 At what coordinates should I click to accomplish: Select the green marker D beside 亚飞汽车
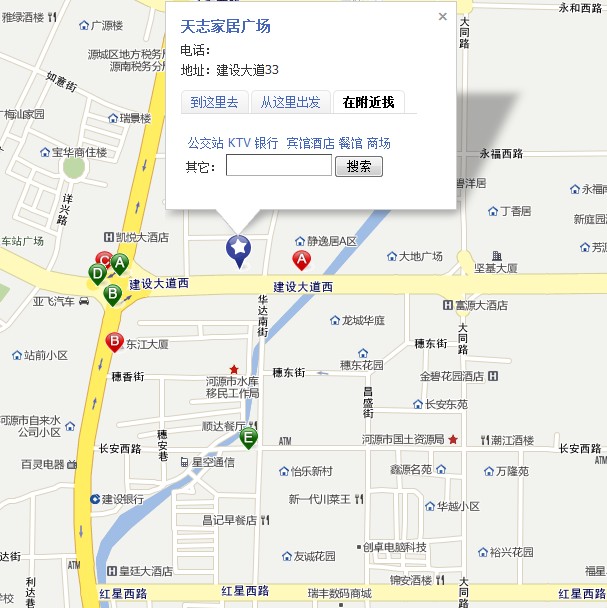[97, 272]
